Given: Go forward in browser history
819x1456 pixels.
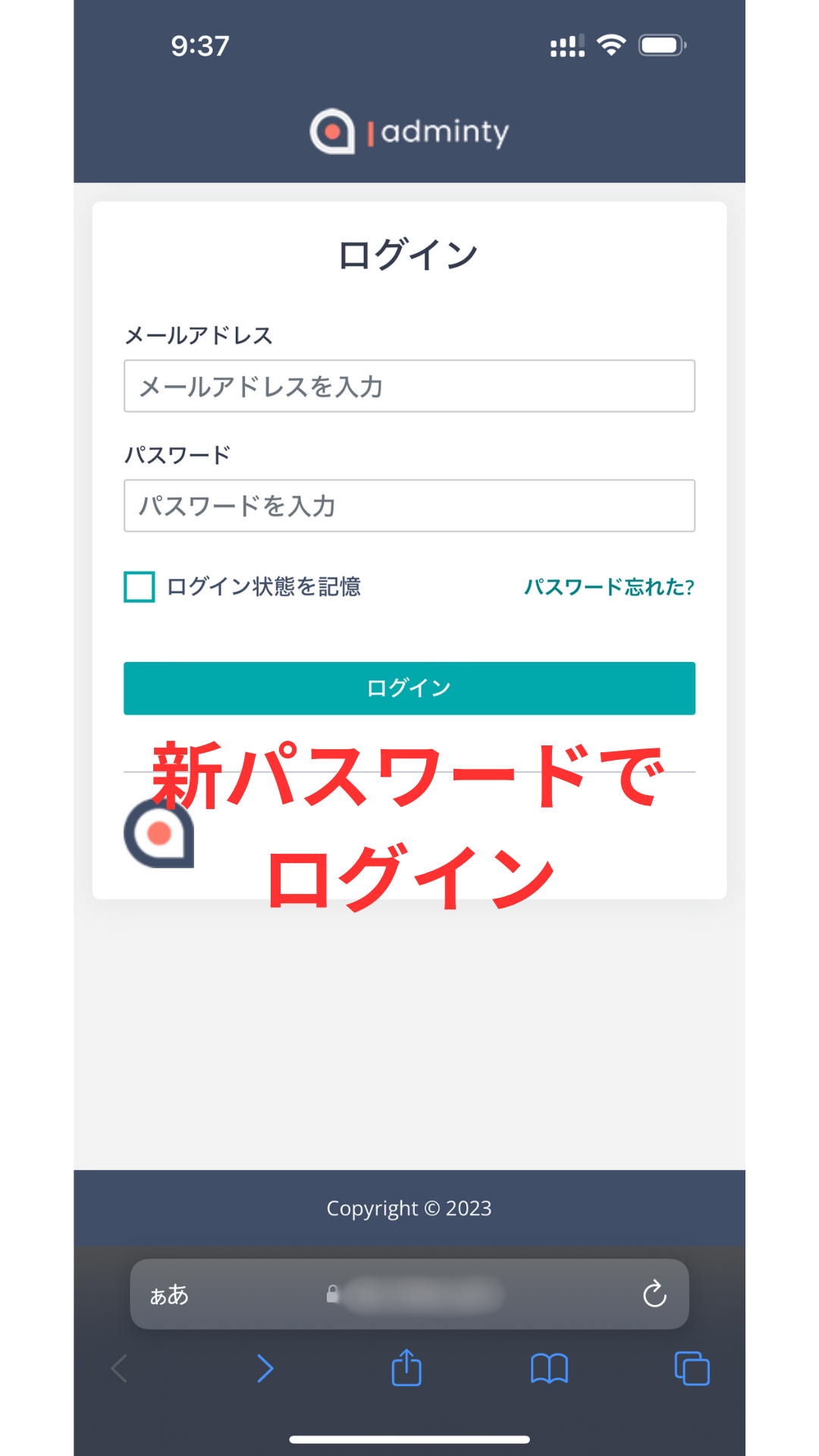Looking at the screenshot, I should 265,1369.
